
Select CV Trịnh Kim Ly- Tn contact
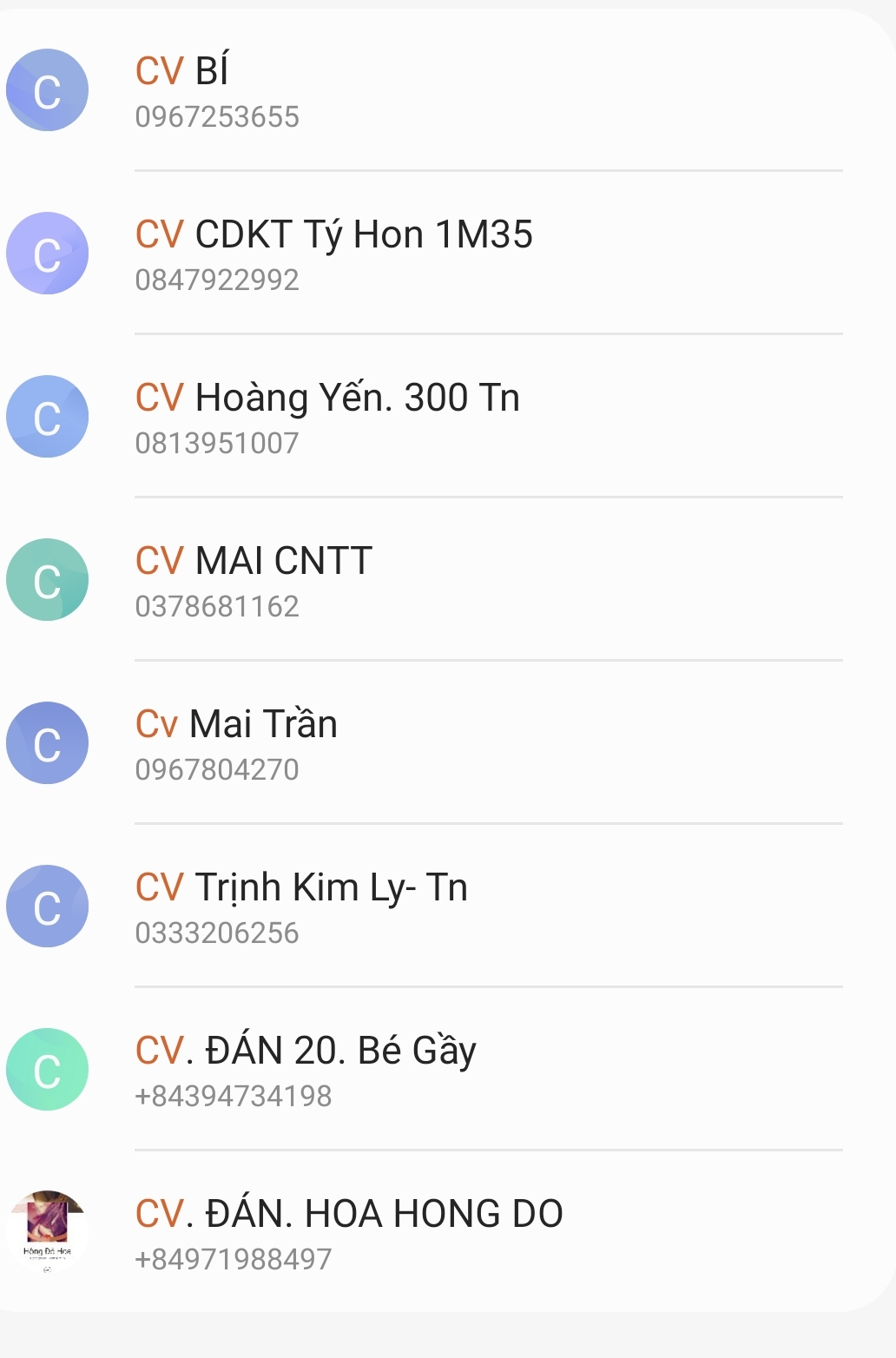[x=347, y=906]
